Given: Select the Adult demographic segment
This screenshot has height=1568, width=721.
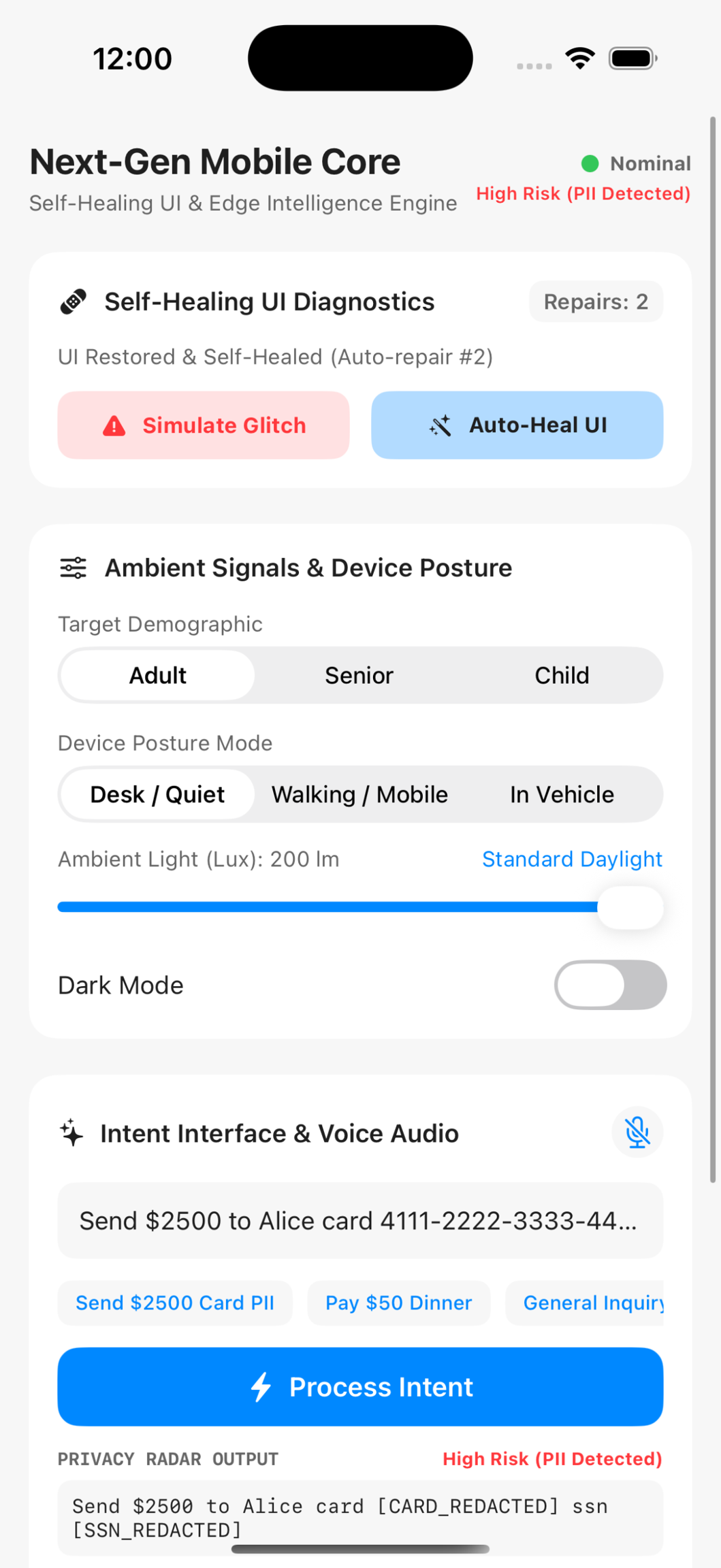Looking at the screenshot, I should point(158,675).
